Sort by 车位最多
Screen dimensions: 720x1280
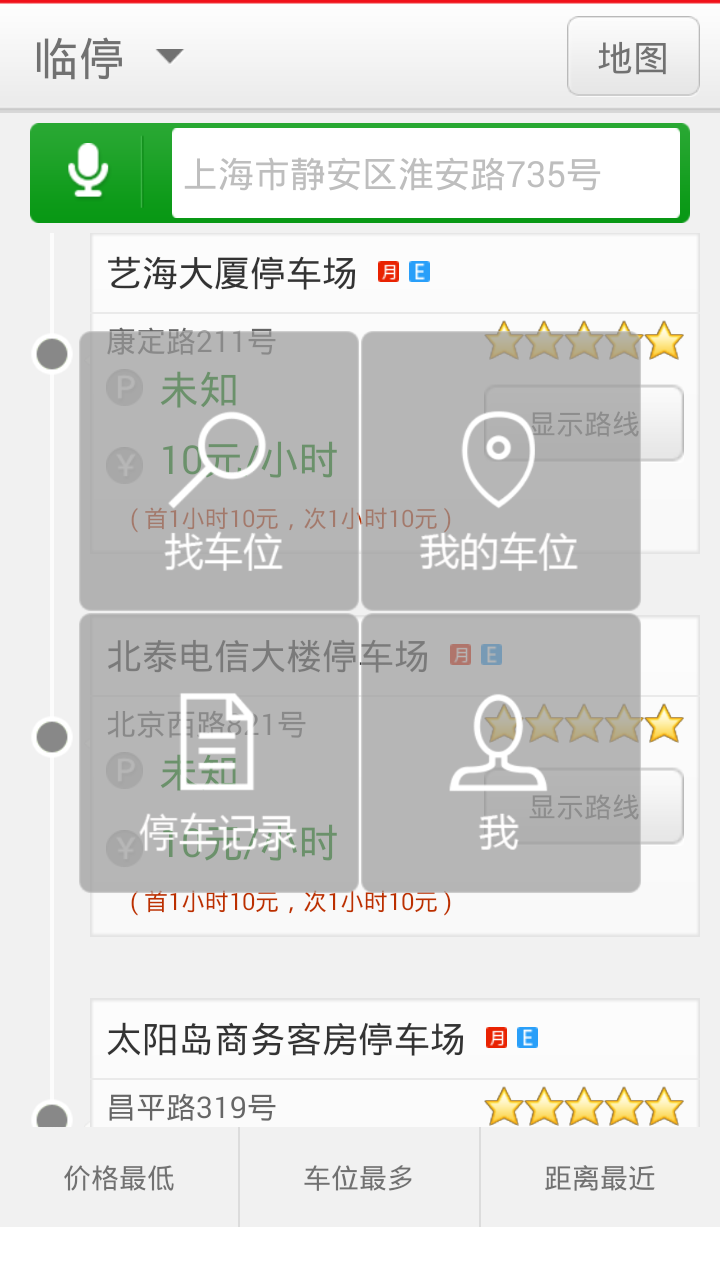coord(359,1178)
